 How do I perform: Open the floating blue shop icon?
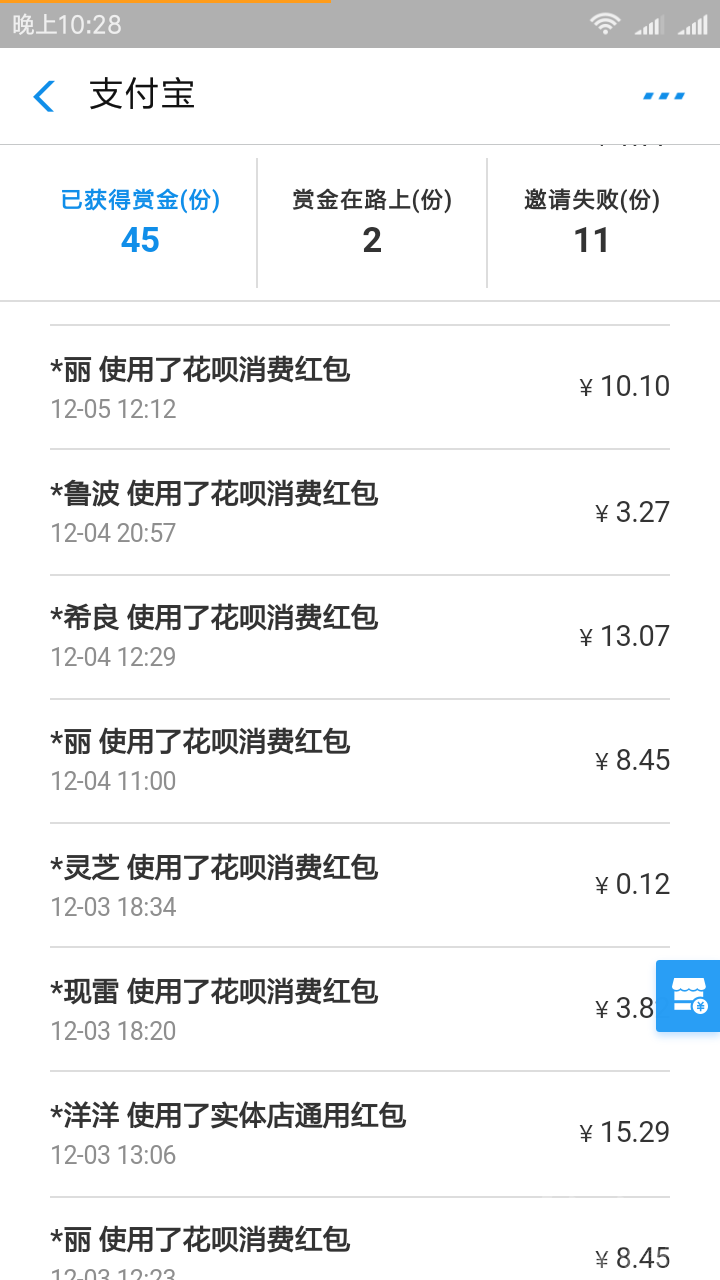pos(689,995)
